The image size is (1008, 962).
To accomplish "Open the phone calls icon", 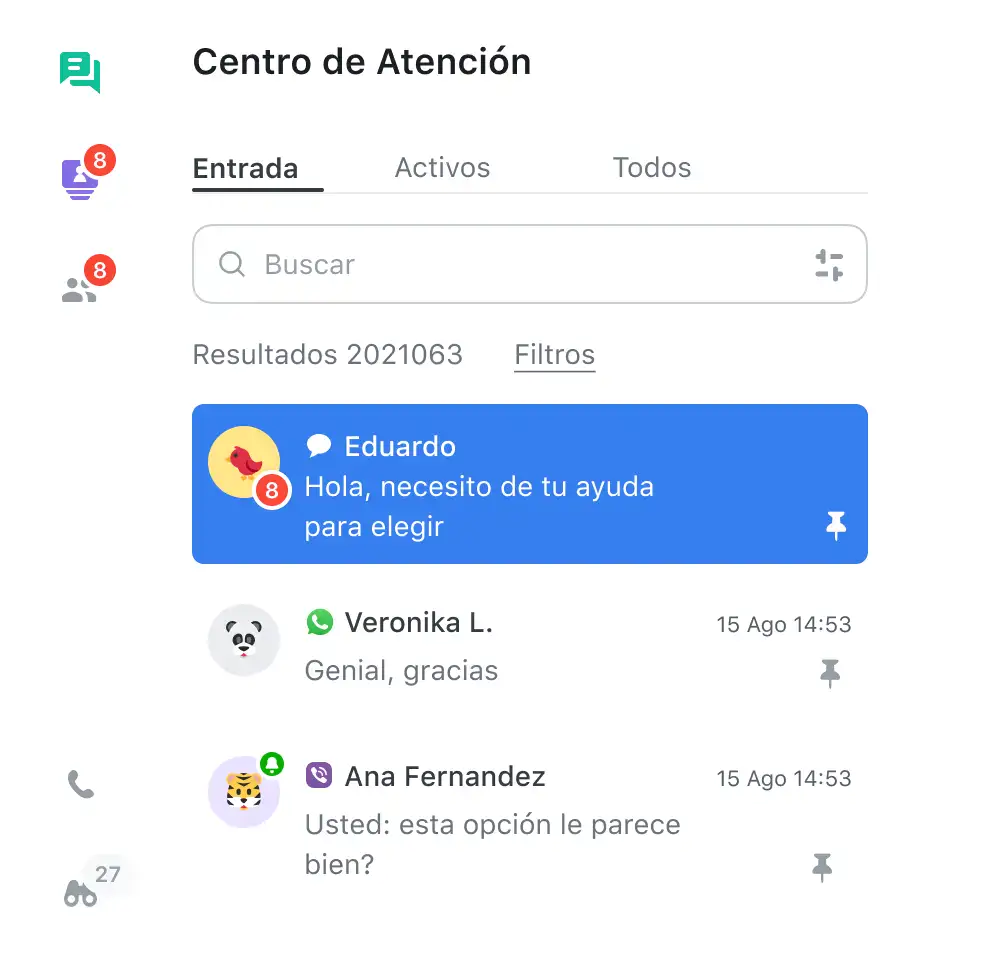I will tap(80, 785).
